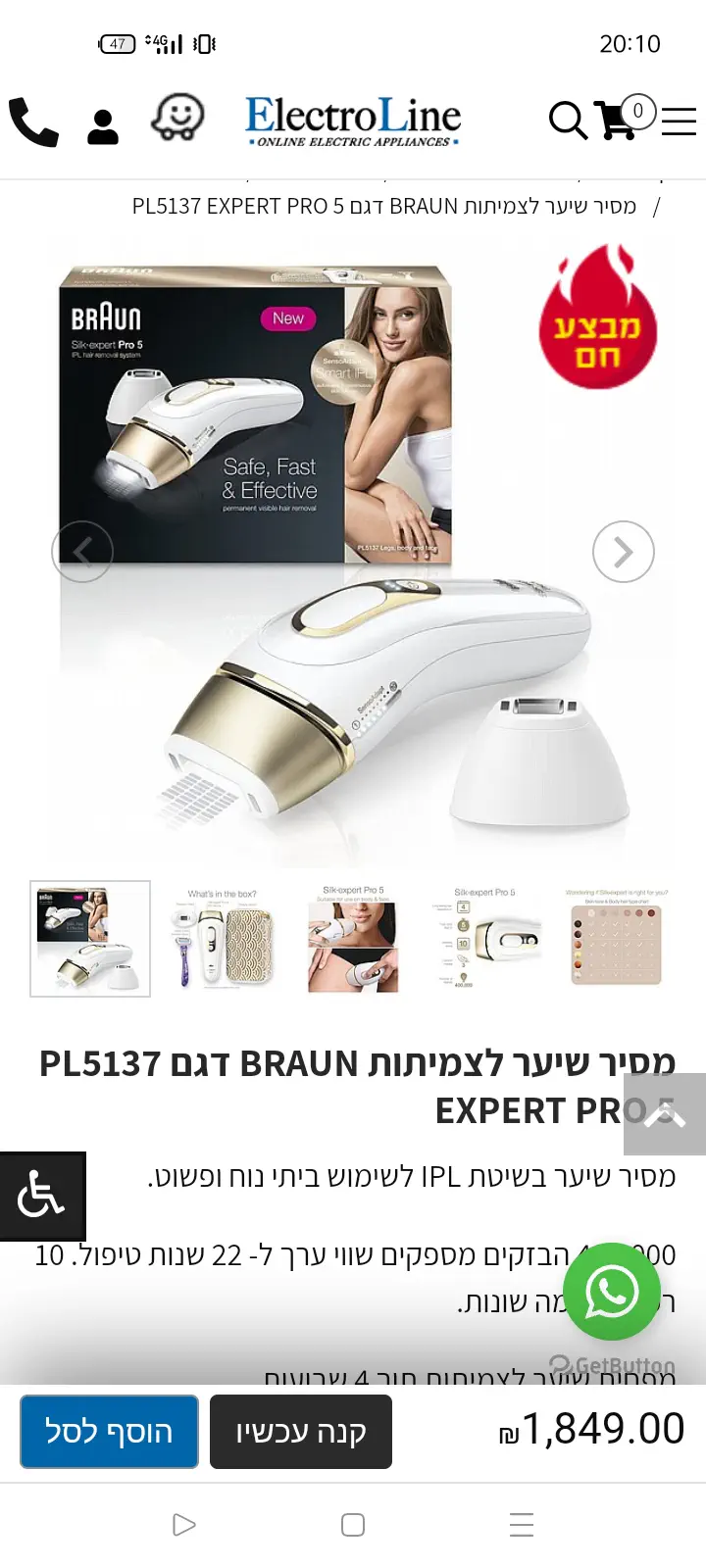Viewport: 706px width, 1568px height.
Task: Open the search magnifier
Action: pyautogui.click(x=567, y=121)
